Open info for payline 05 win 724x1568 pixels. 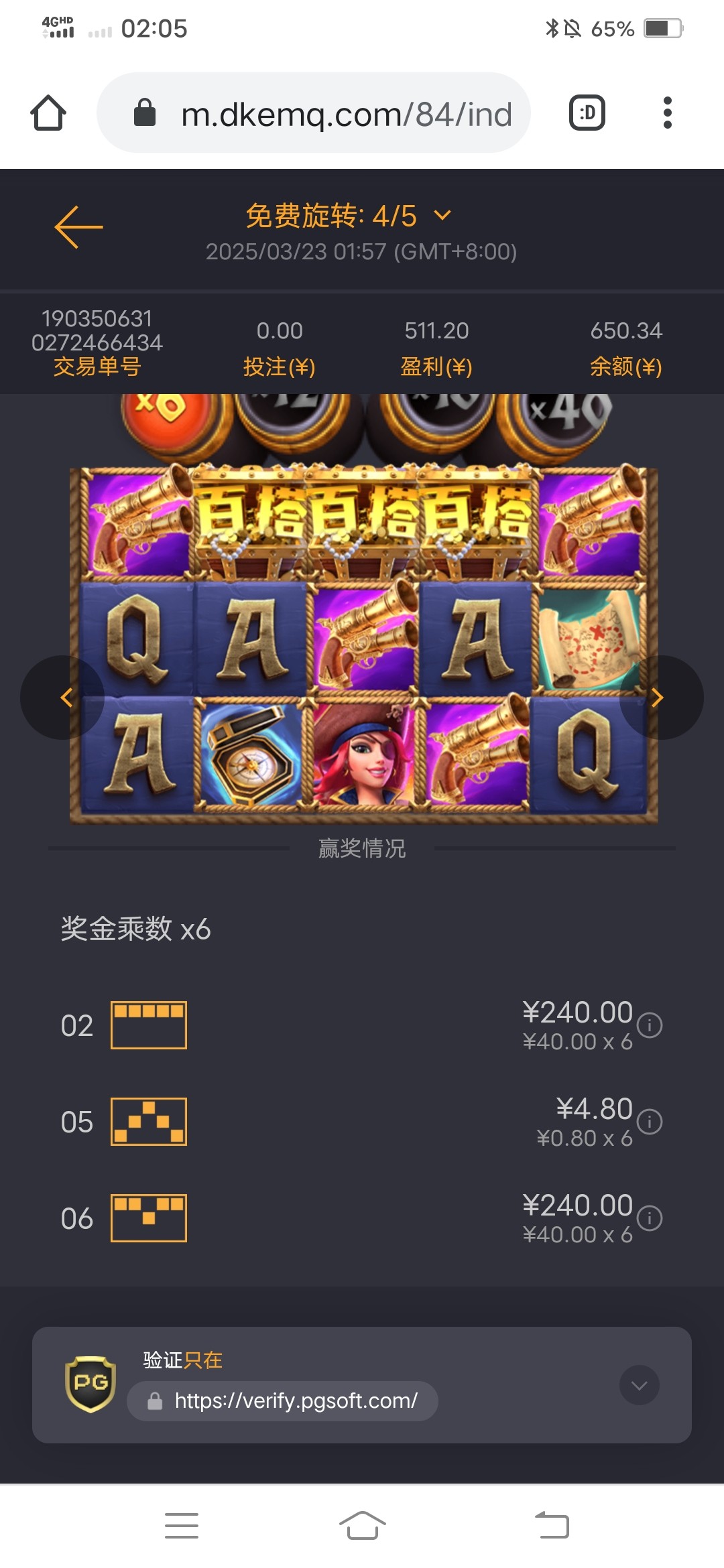649,1122
